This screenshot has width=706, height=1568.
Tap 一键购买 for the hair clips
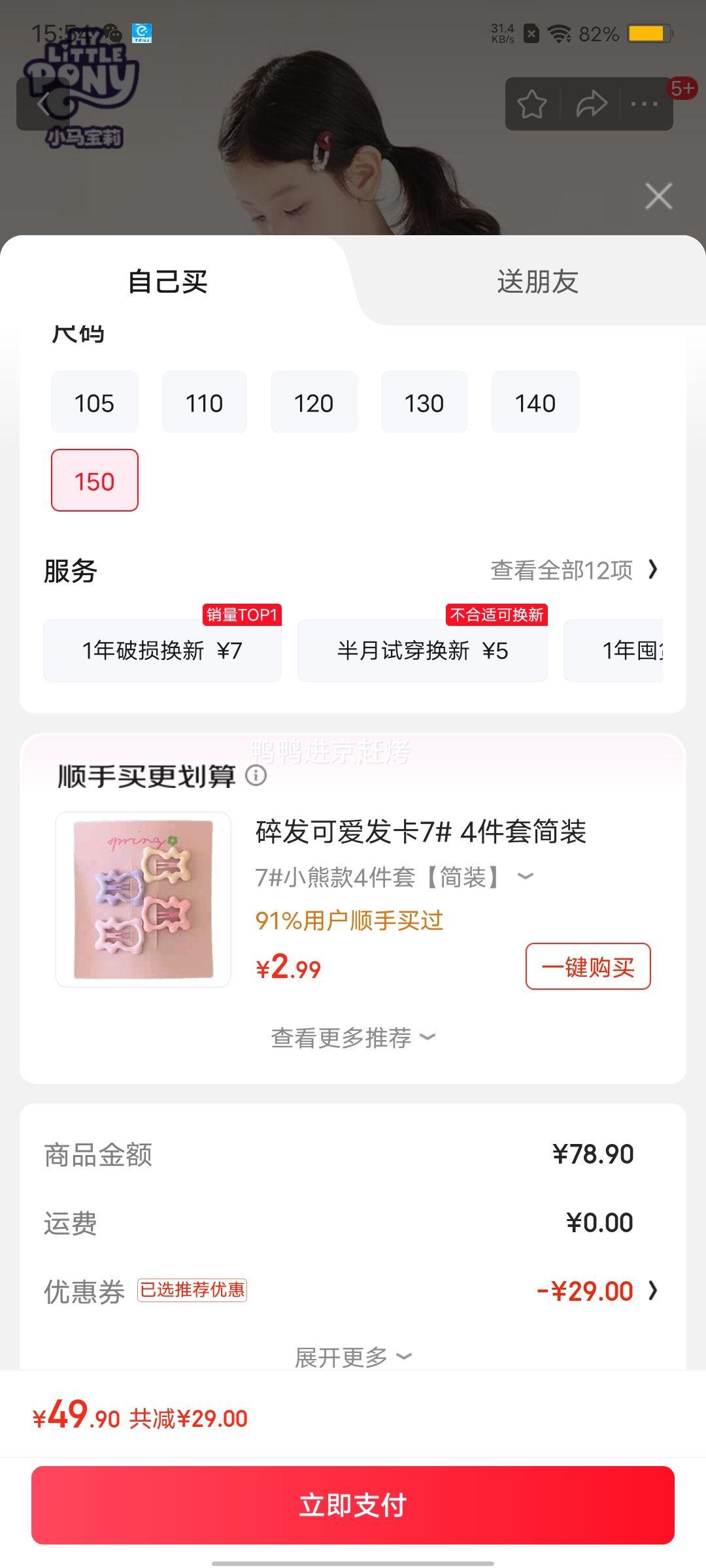click(x=588, y=966)
